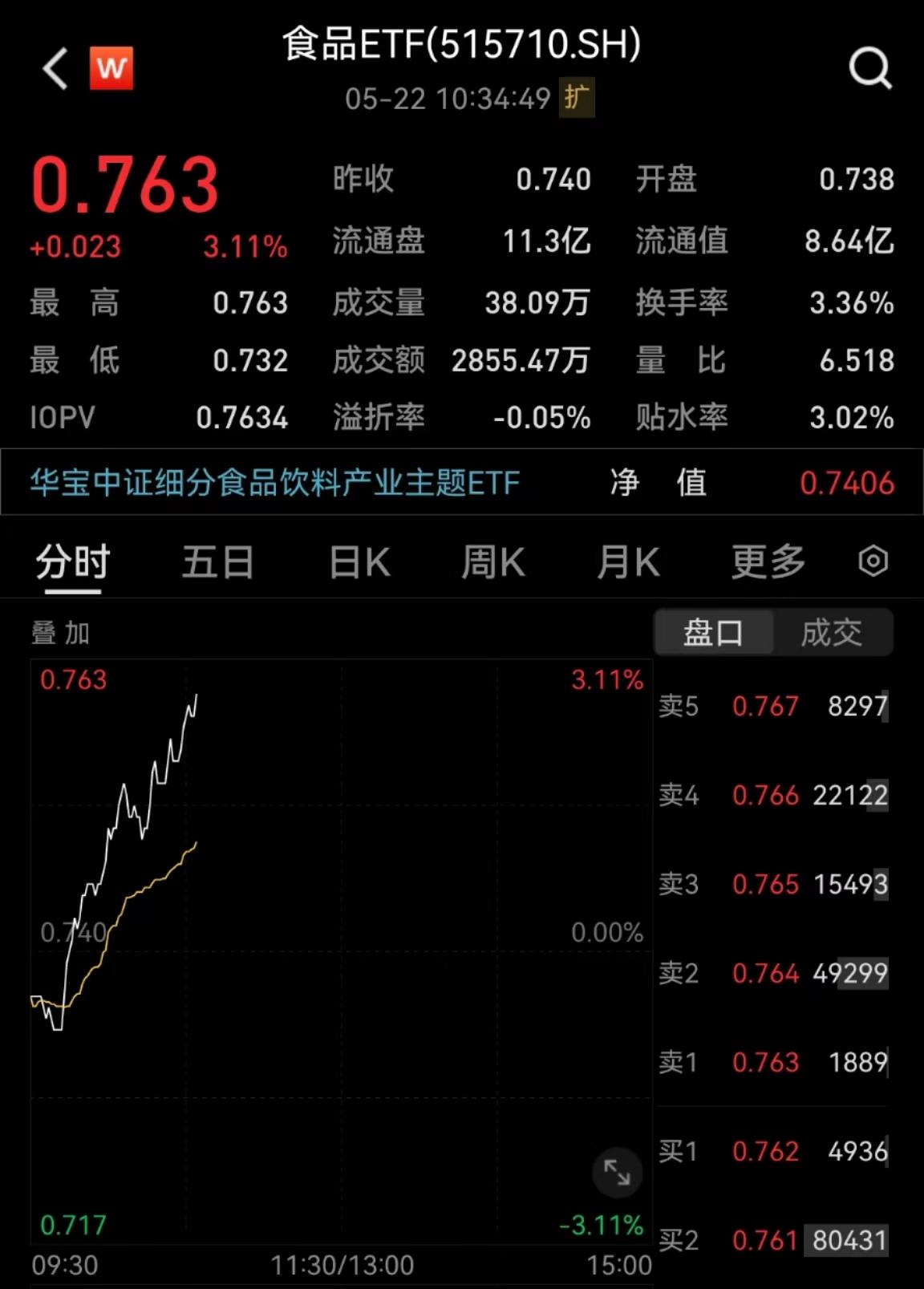
Task: Click the Wind 'W' logo icon
Action: pos(112,68)
